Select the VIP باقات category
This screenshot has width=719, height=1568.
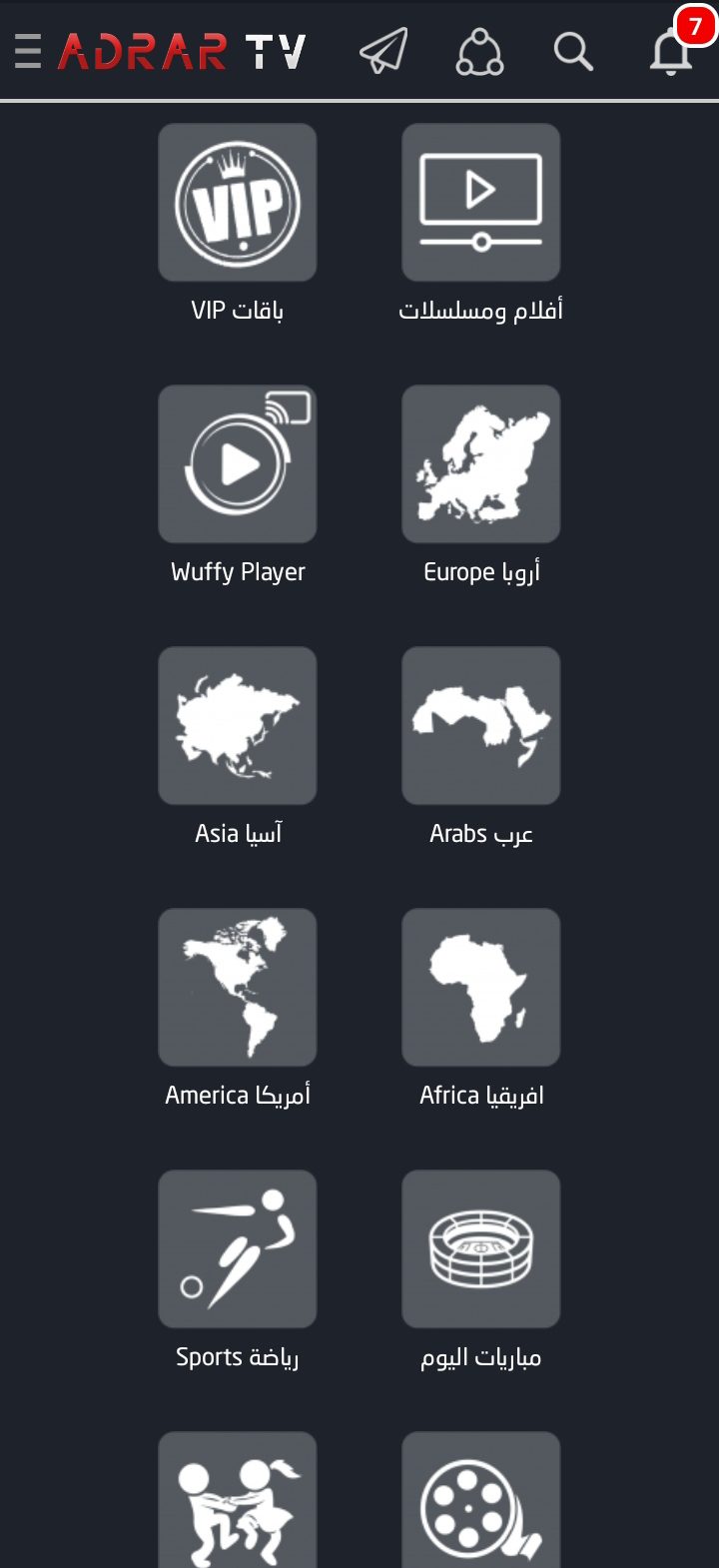pos(237,202)
